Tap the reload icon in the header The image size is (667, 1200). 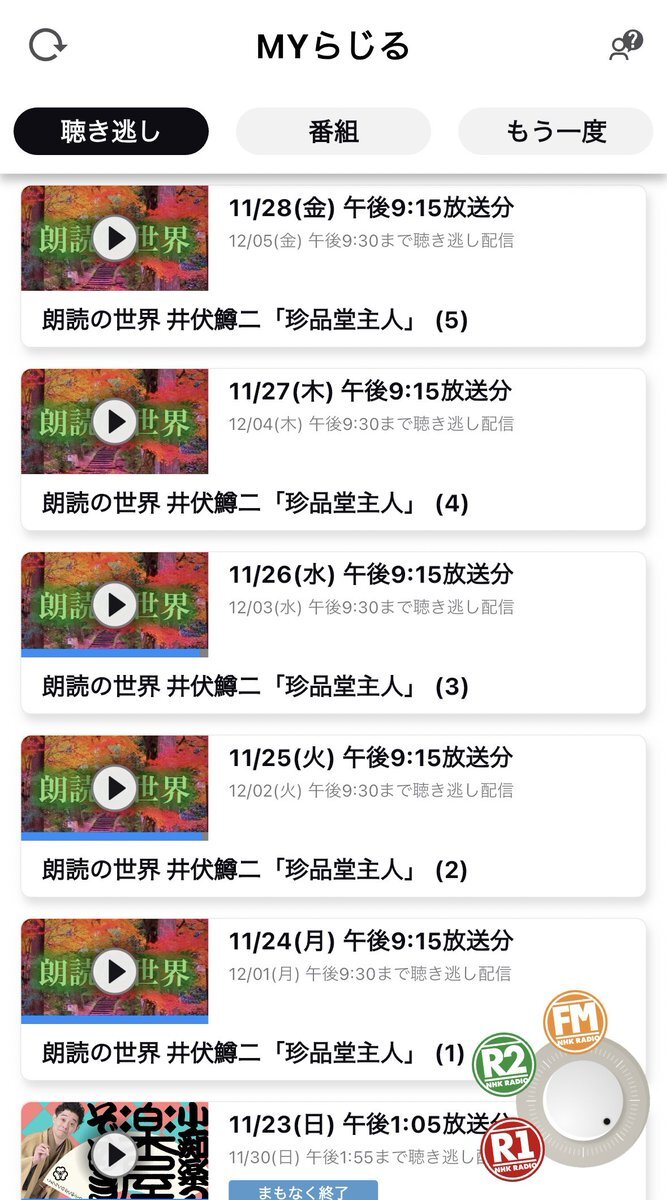coord(47,46)
